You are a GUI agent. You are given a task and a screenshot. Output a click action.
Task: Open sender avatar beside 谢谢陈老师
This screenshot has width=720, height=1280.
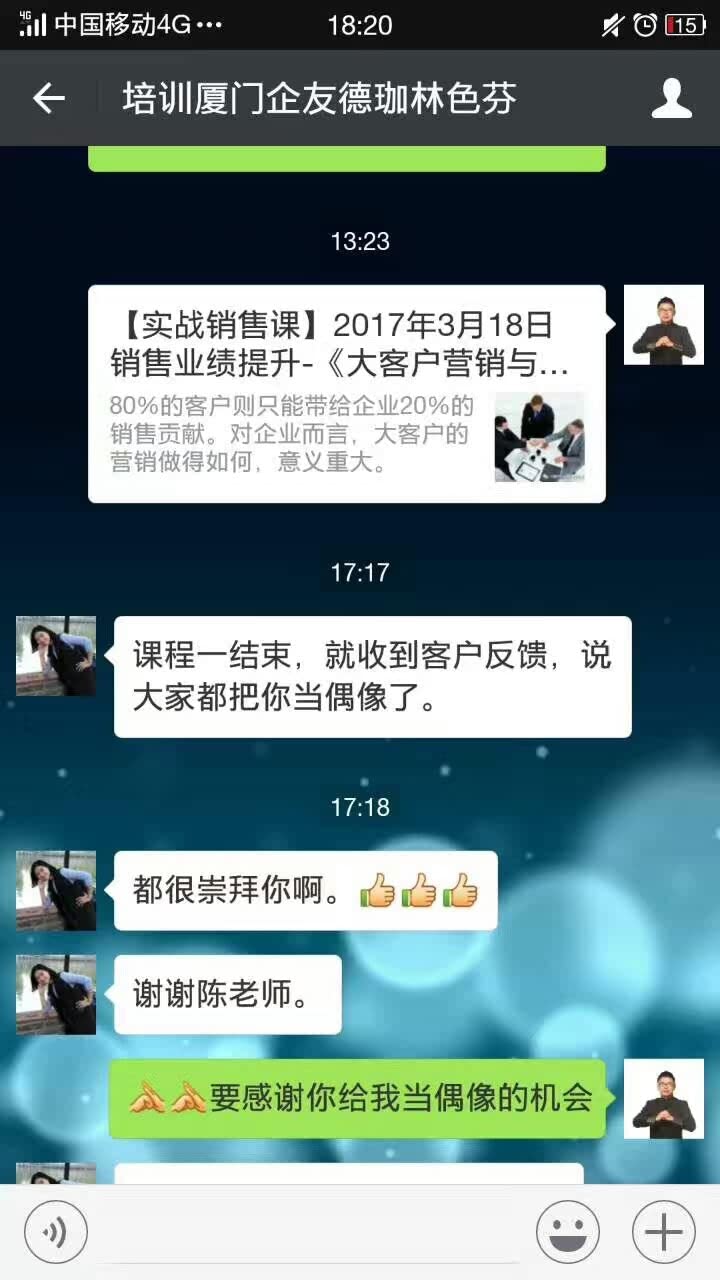tap(56, 995)
